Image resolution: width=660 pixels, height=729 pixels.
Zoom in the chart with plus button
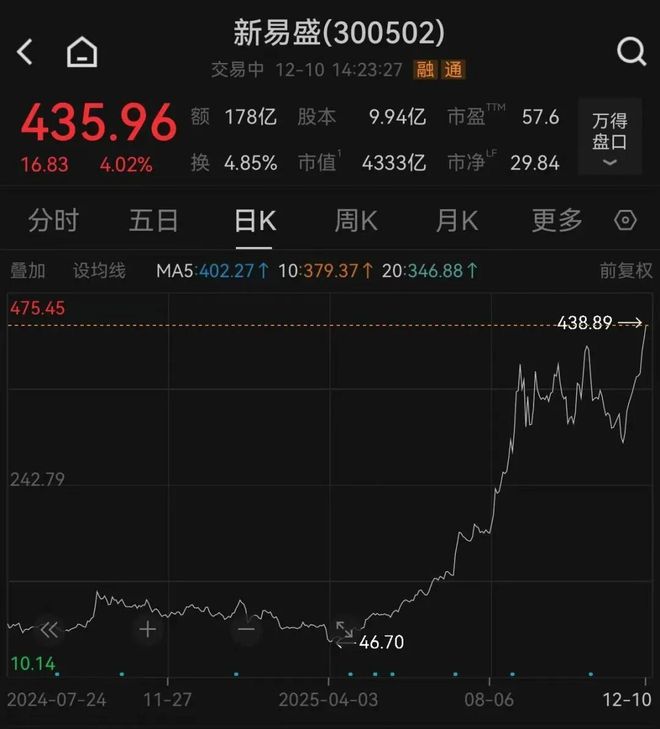click(x=147, y=630)
